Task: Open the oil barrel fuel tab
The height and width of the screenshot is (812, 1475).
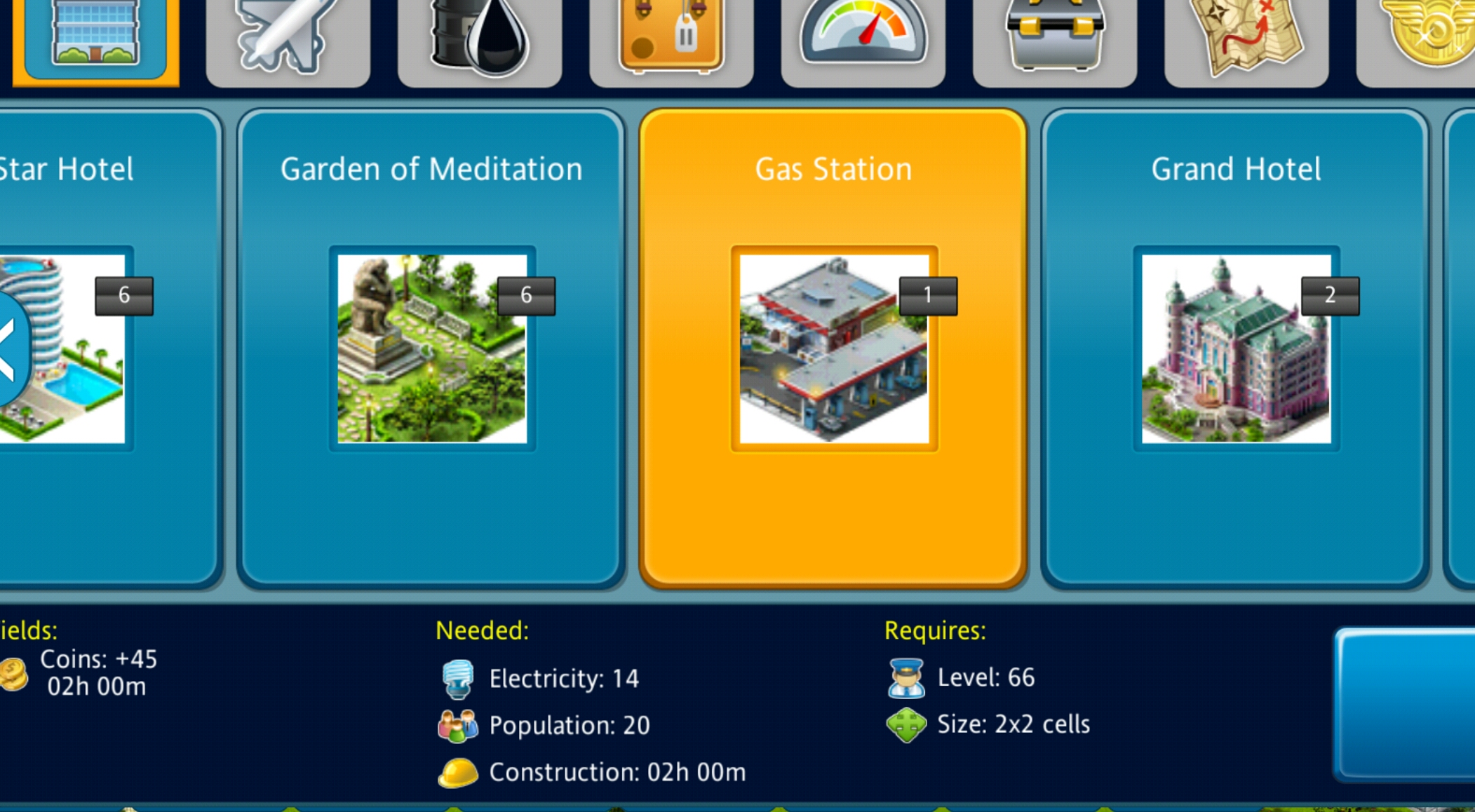Action: 480,39
